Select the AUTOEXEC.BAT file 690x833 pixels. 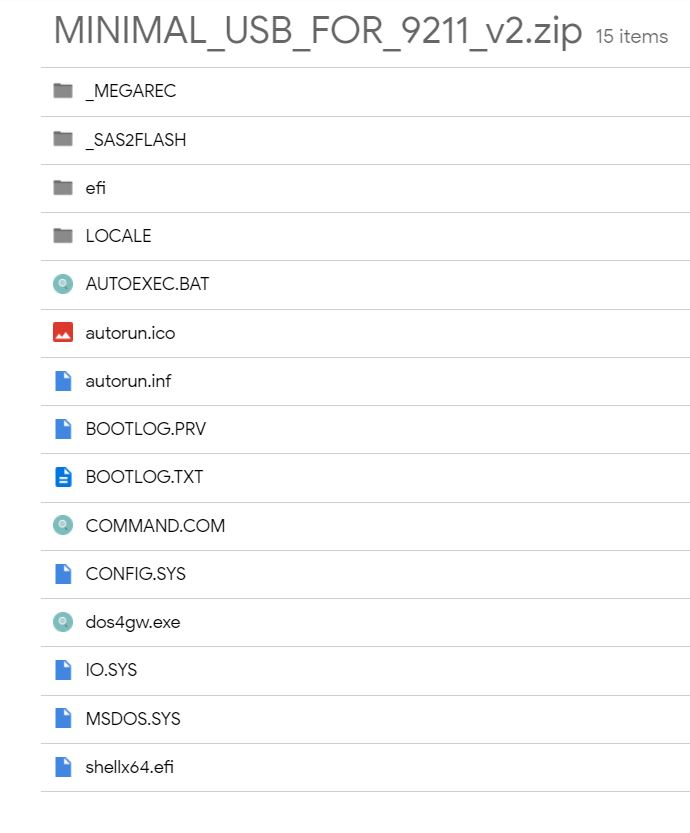pos(147,284)
